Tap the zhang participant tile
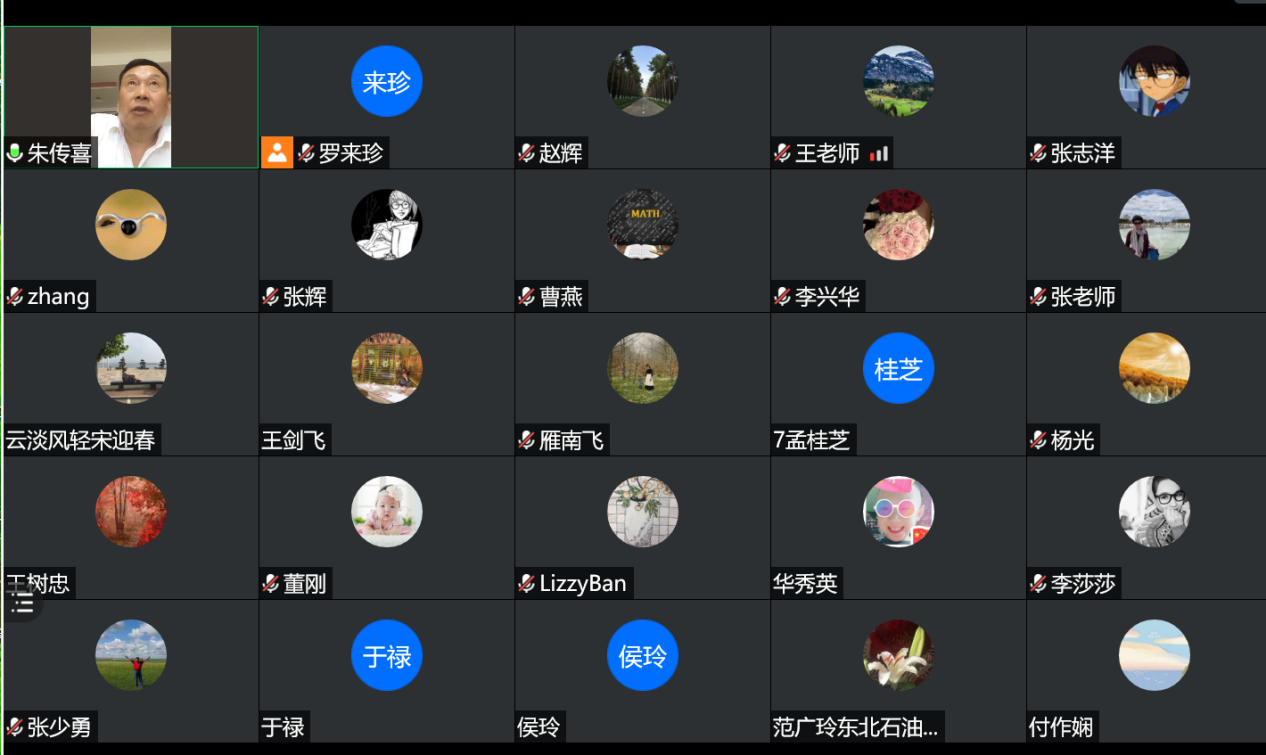The image size is (1266, 755). [x=131, y=240]
